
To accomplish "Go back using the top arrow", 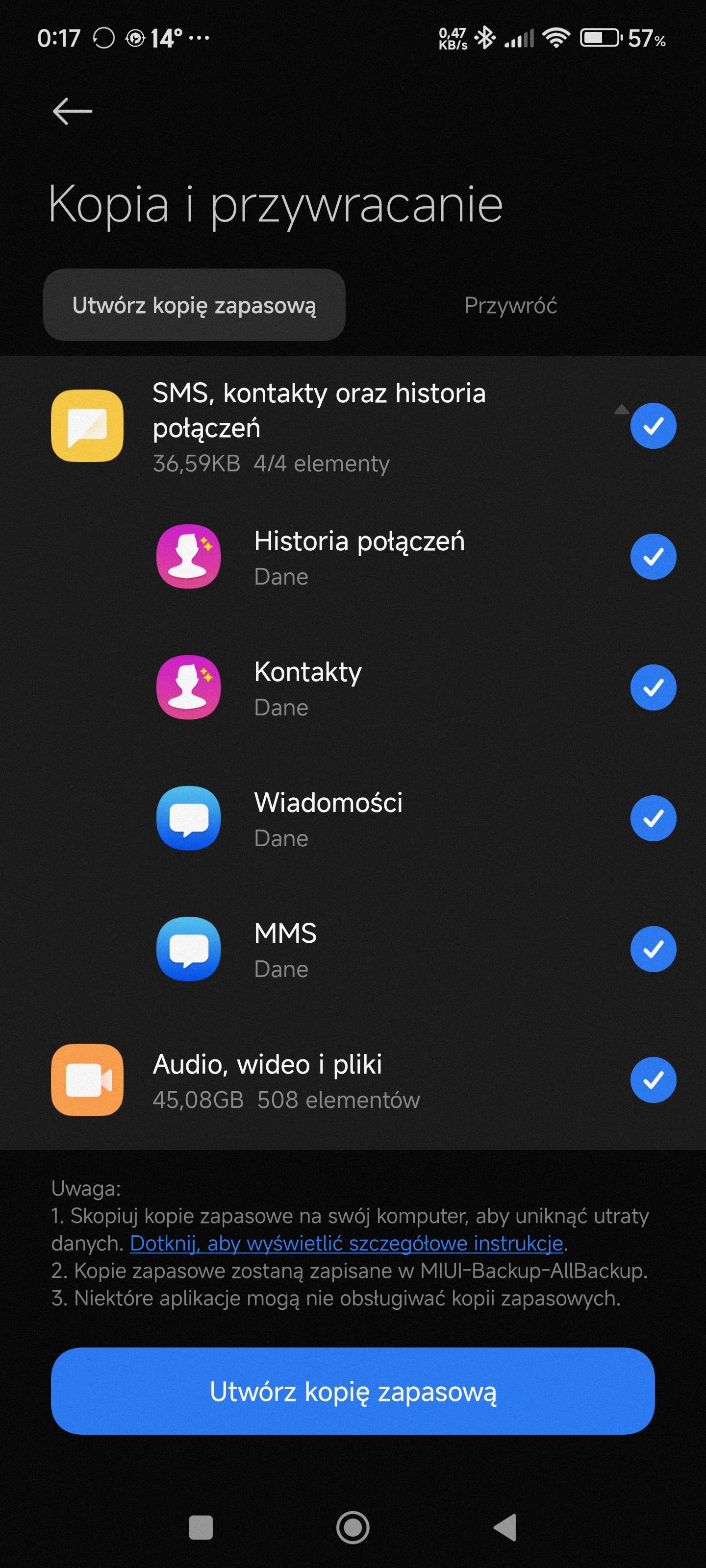I will 73,111.
